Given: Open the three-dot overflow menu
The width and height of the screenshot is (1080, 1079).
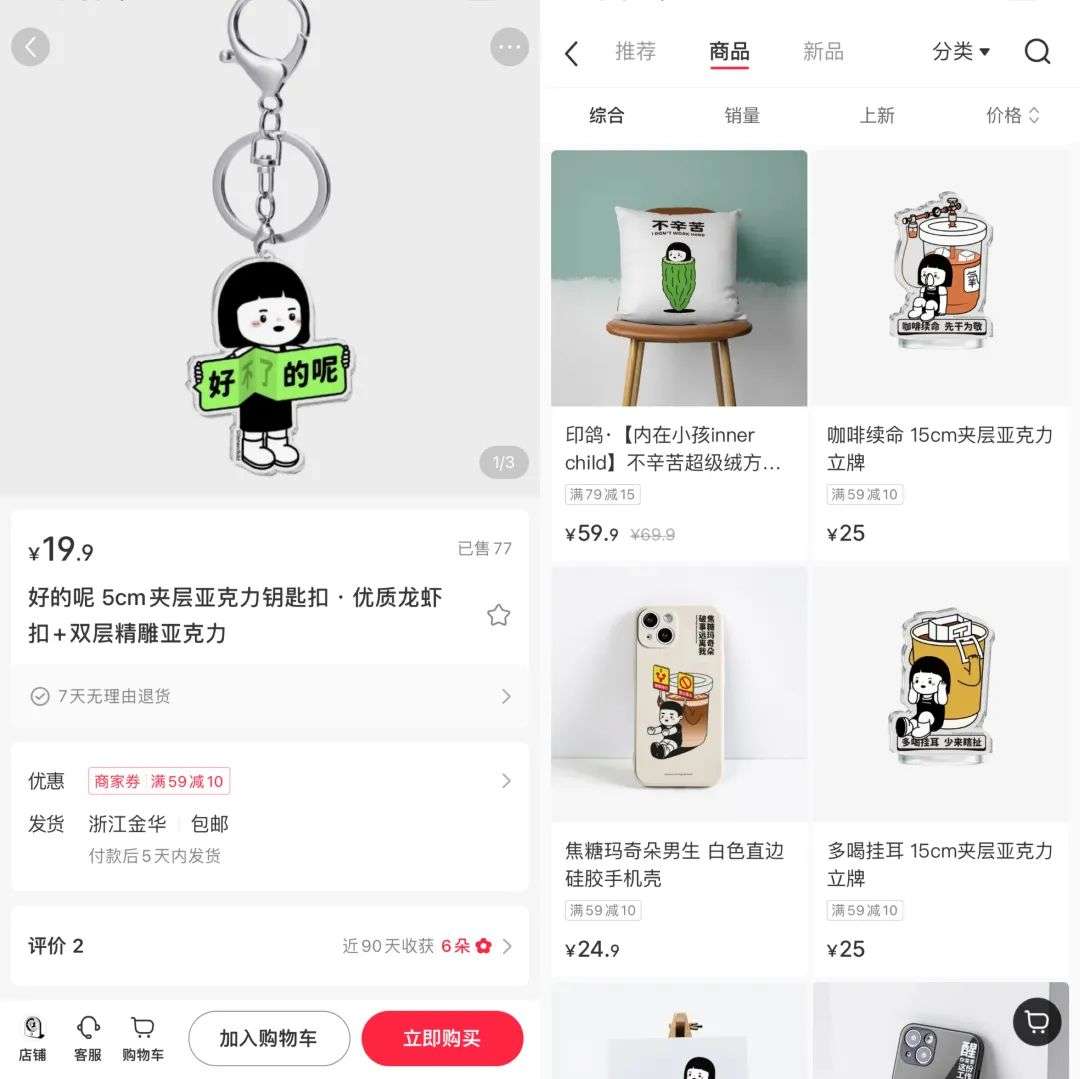Looking at the screenshot, I should 509,47.
